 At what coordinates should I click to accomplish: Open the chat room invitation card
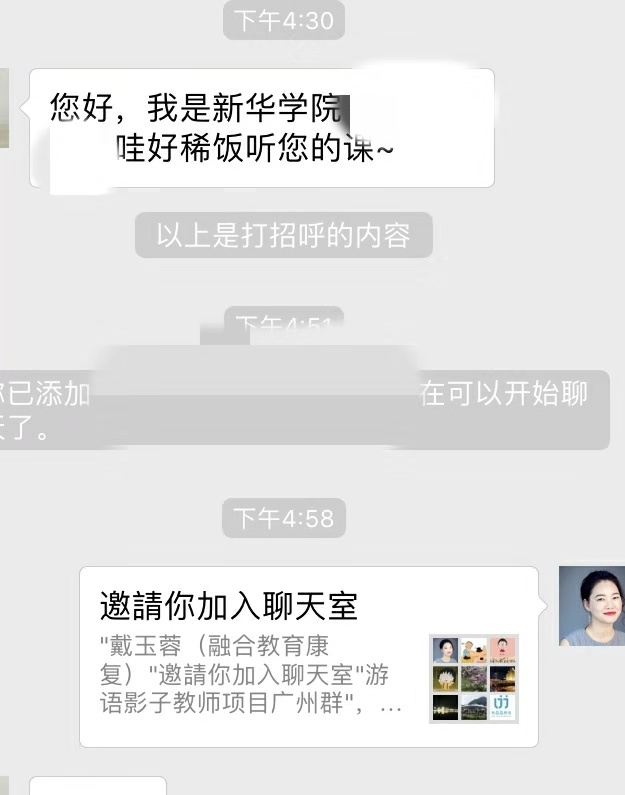[308, 656]
